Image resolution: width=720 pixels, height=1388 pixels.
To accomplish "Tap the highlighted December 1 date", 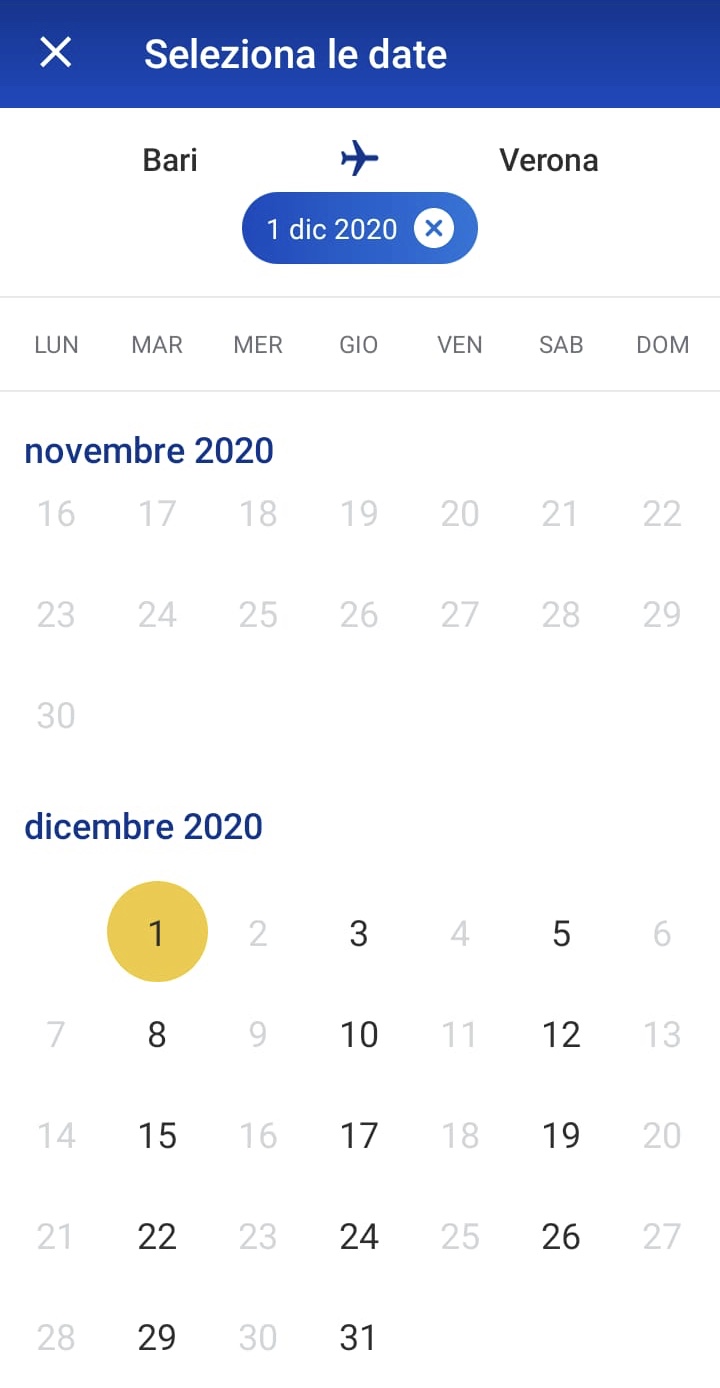I will (x=157, y=932).
